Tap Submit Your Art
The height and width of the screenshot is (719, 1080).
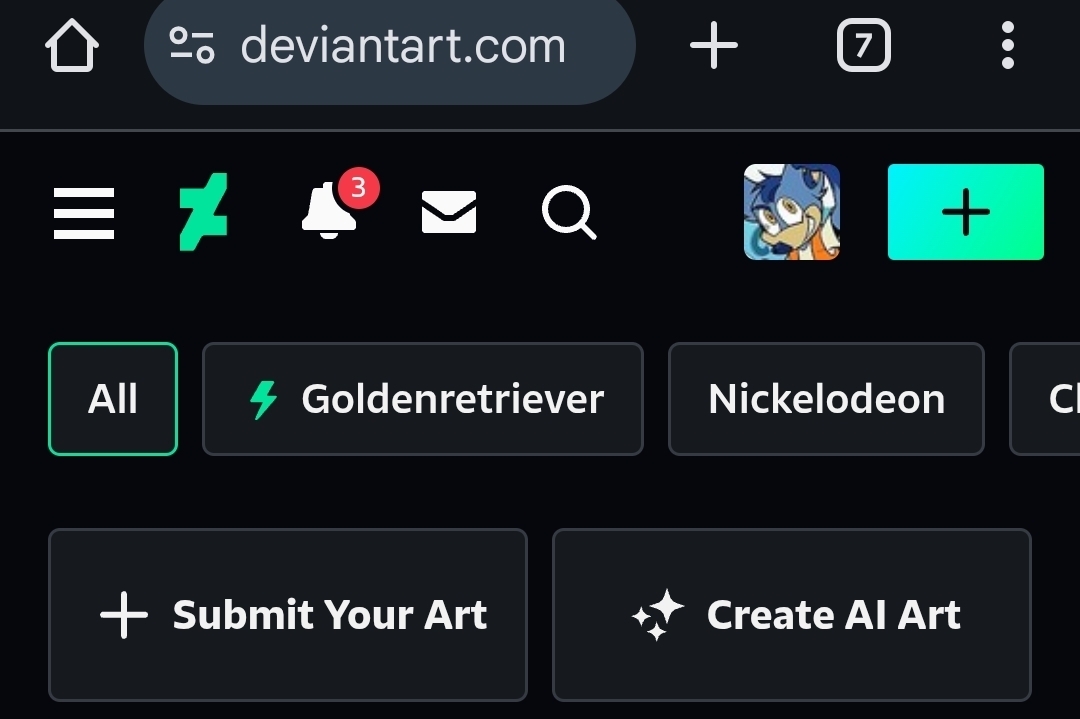(288, 614)
